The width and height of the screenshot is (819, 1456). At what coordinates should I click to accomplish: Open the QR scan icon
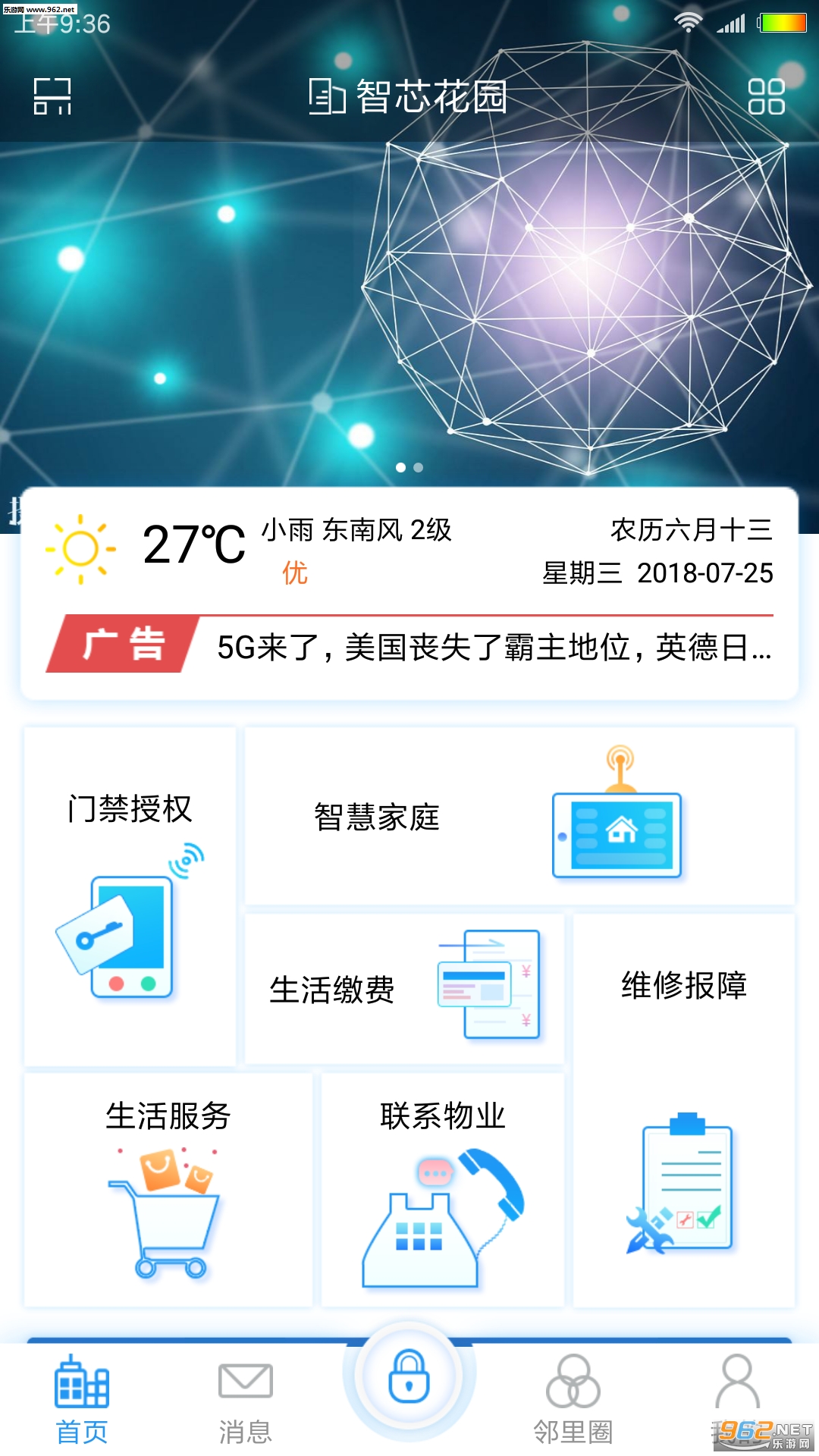[x=52, y=97]
